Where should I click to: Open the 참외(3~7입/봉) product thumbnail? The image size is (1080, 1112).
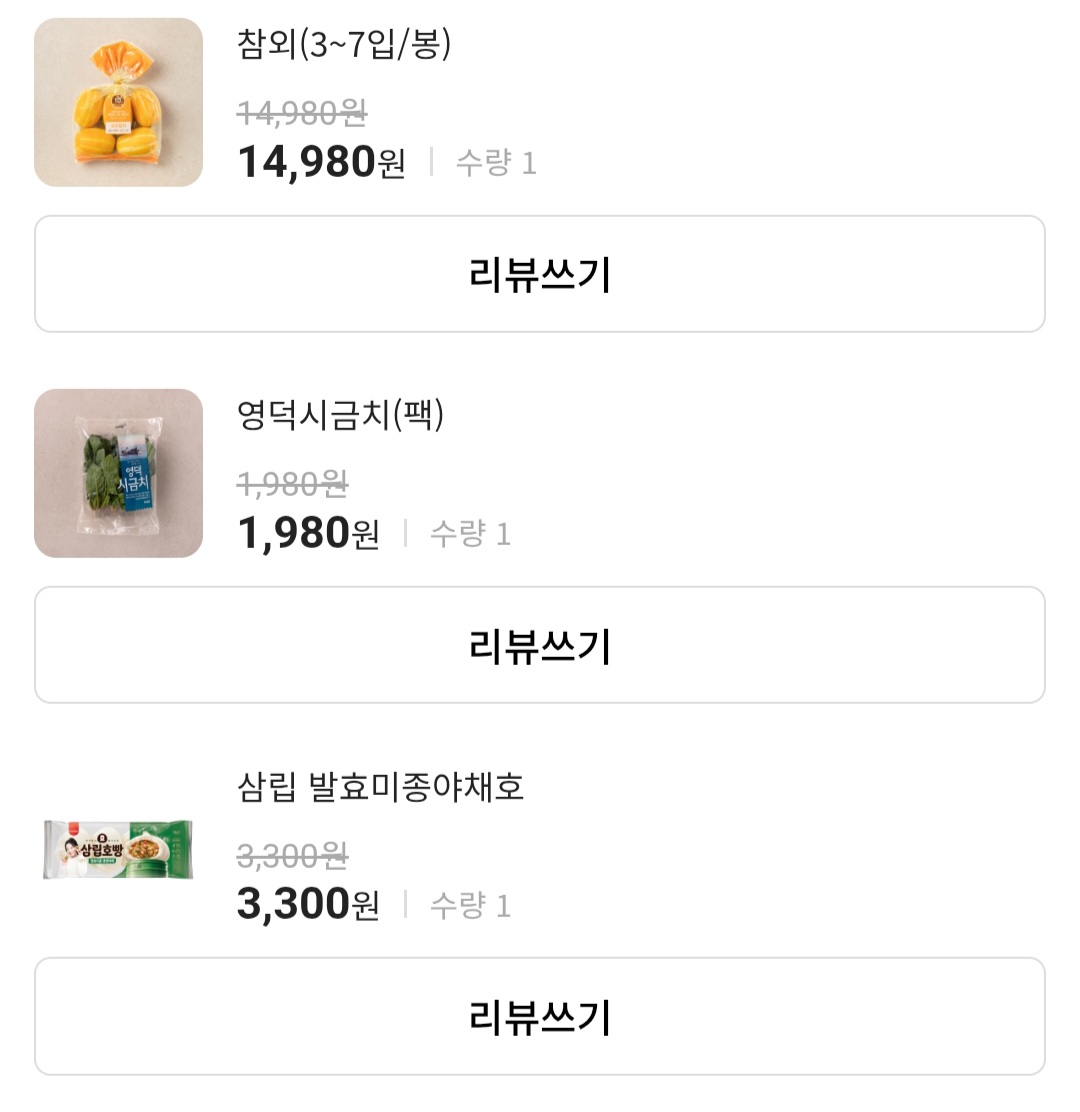[117, 100]
